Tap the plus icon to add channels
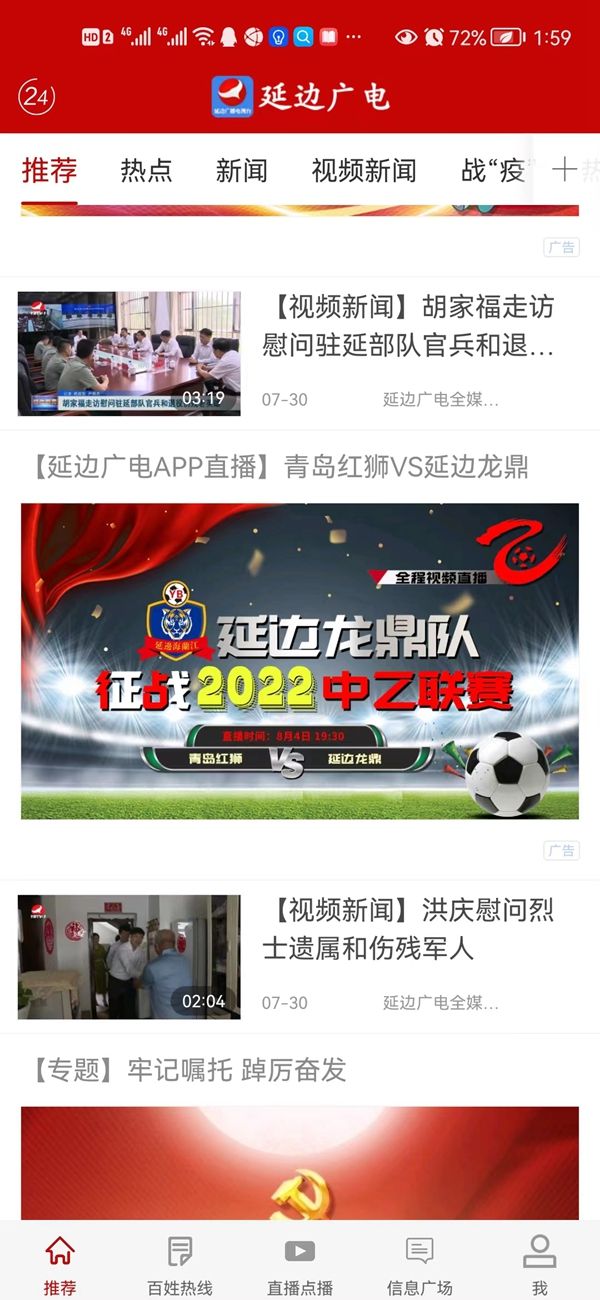This screenshot has width=600, height=1300. click(565, 170)
